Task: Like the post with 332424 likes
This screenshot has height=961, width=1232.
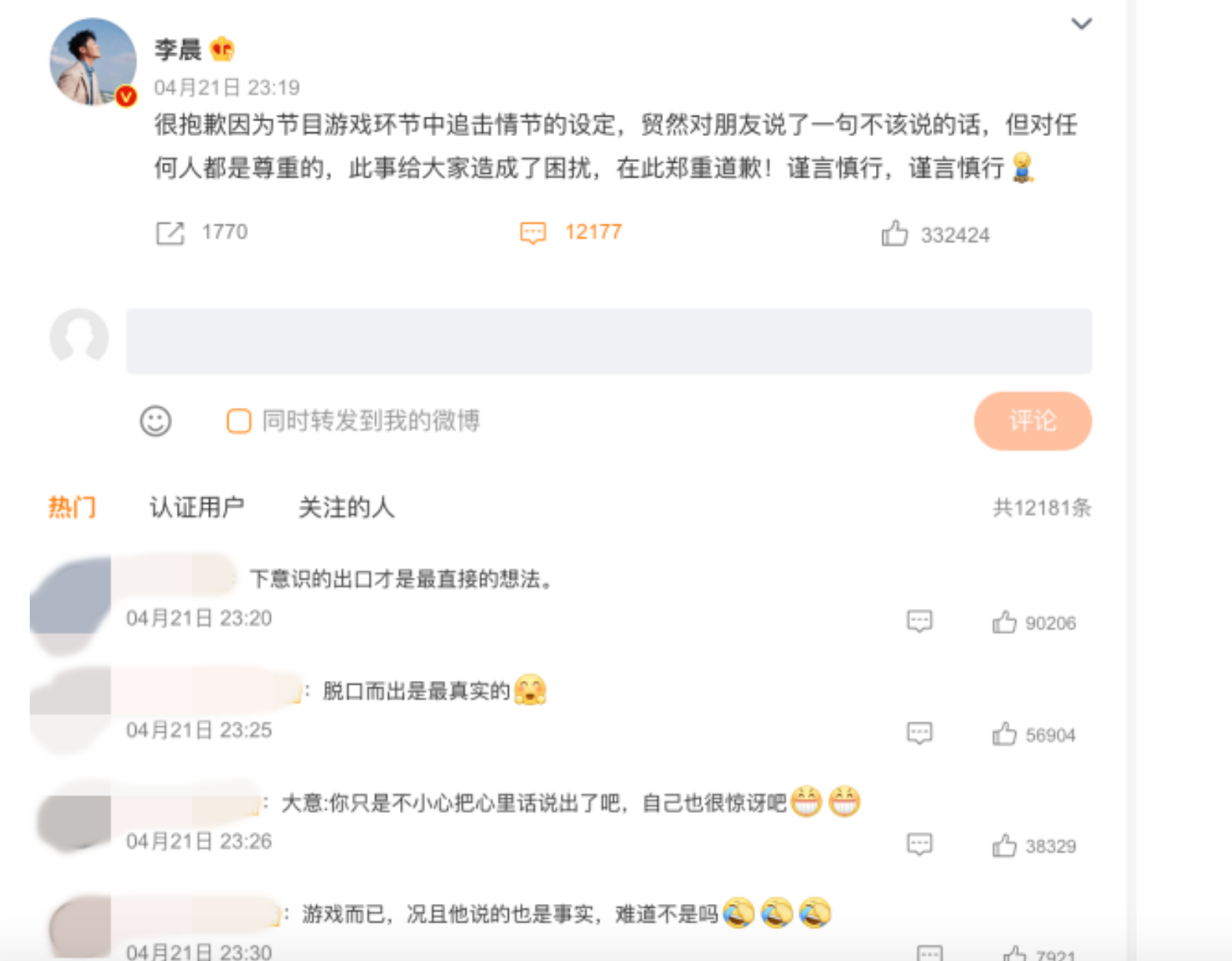Action: click(894, 233)
